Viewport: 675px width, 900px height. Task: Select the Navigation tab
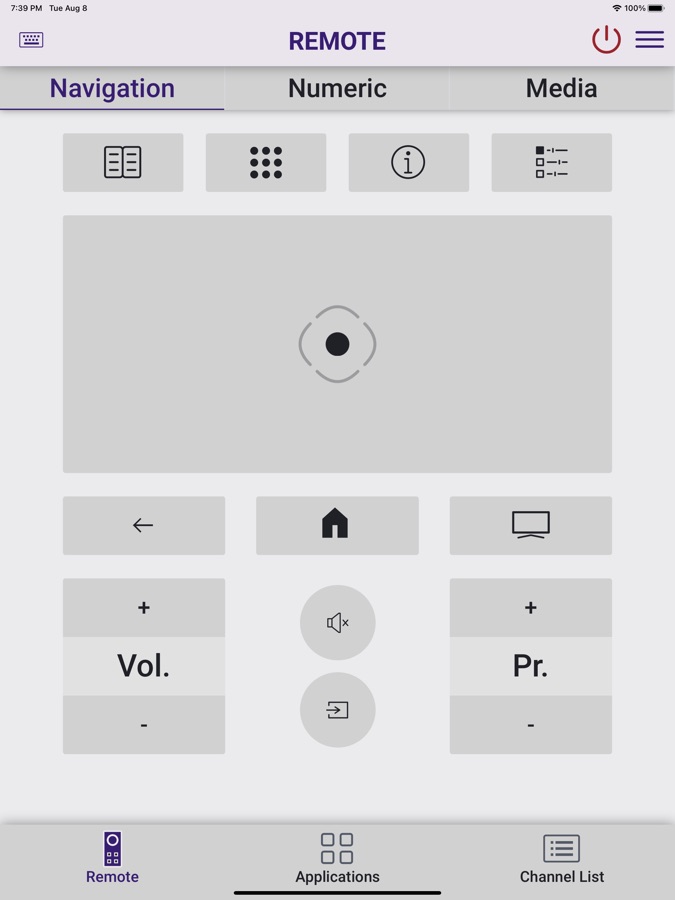pyautogui.click(x=112, y=88)
